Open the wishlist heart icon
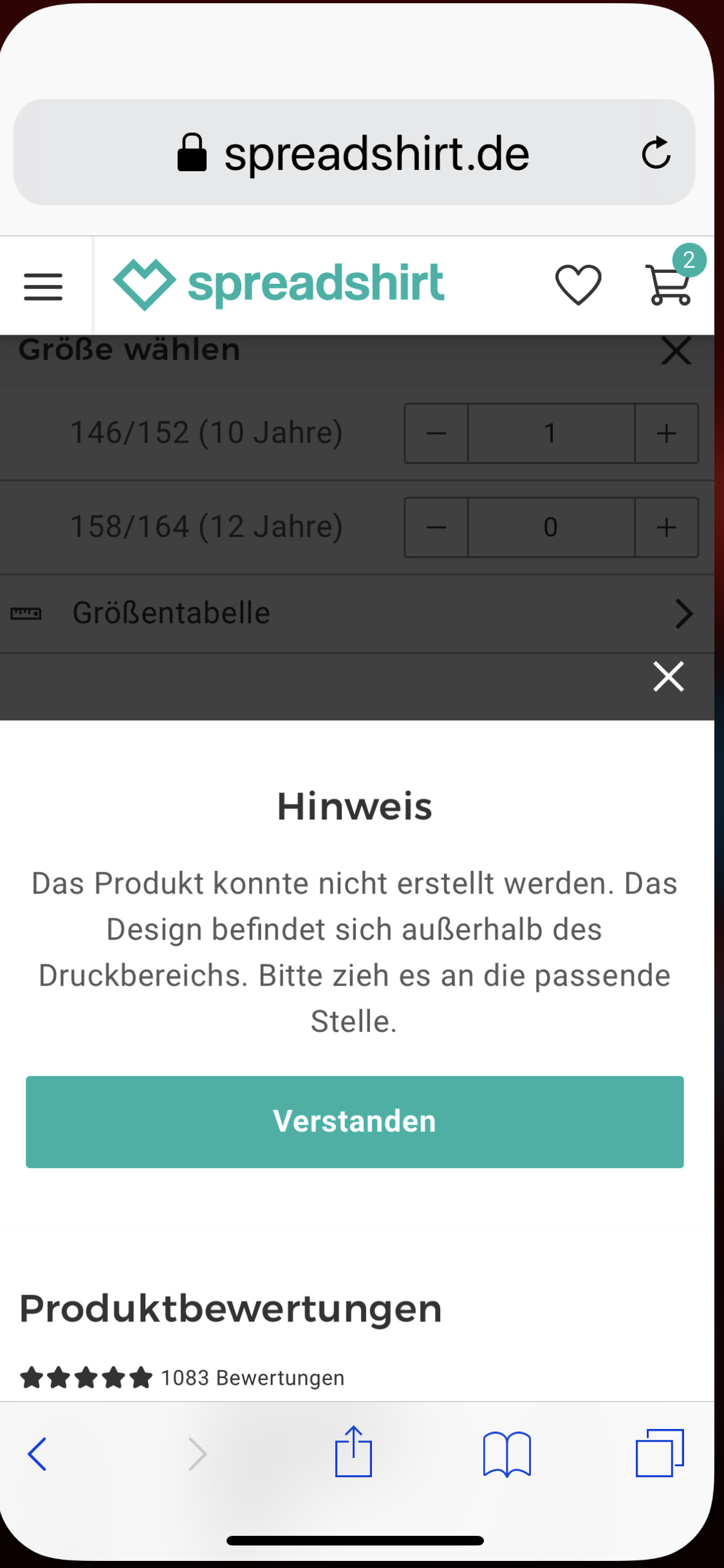This screenshot has height=1568, width=724. pyautogui.click(x=578, y=285)
